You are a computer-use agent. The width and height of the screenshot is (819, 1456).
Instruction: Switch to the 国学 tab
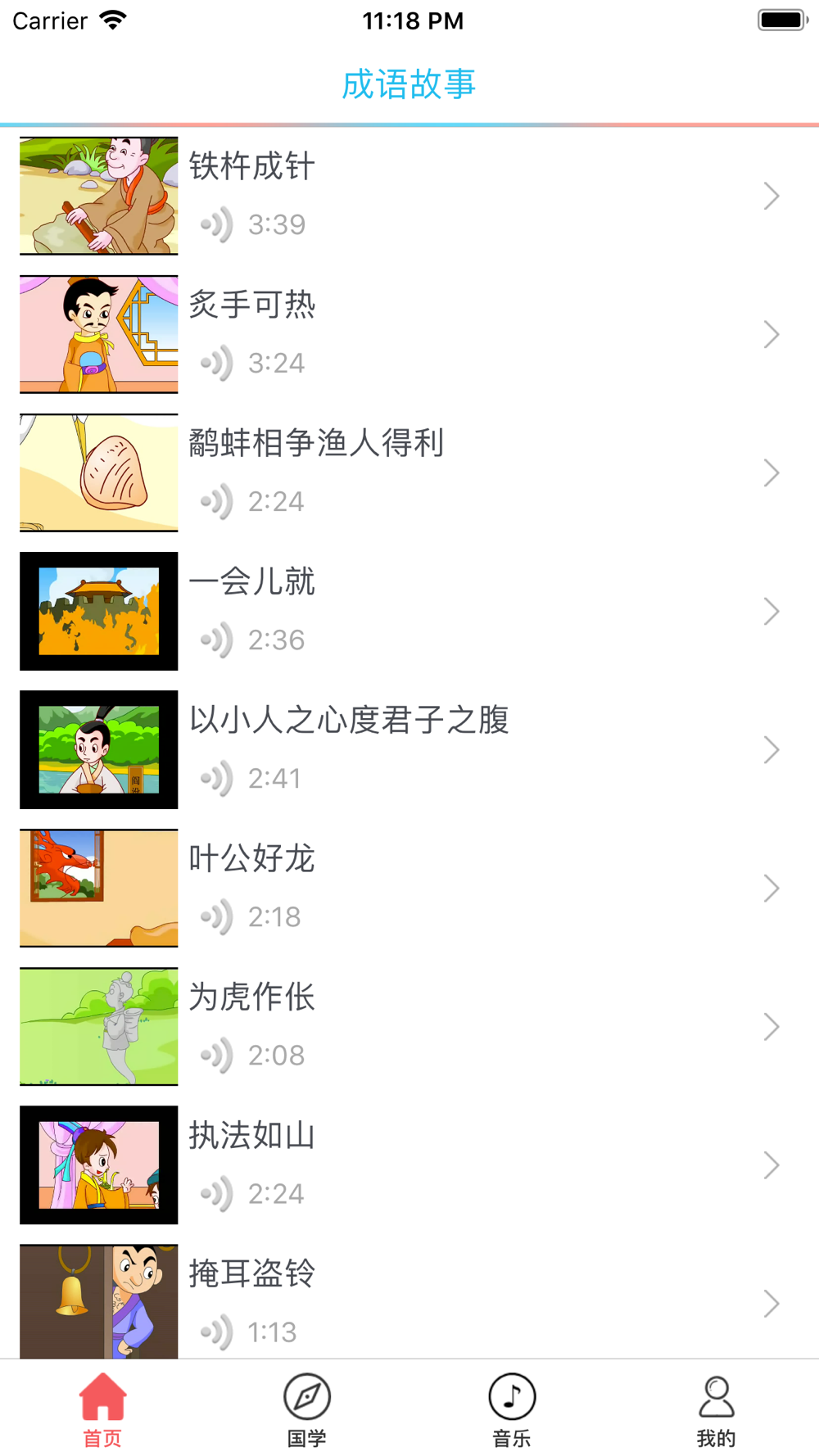[x=307, y=1409]
